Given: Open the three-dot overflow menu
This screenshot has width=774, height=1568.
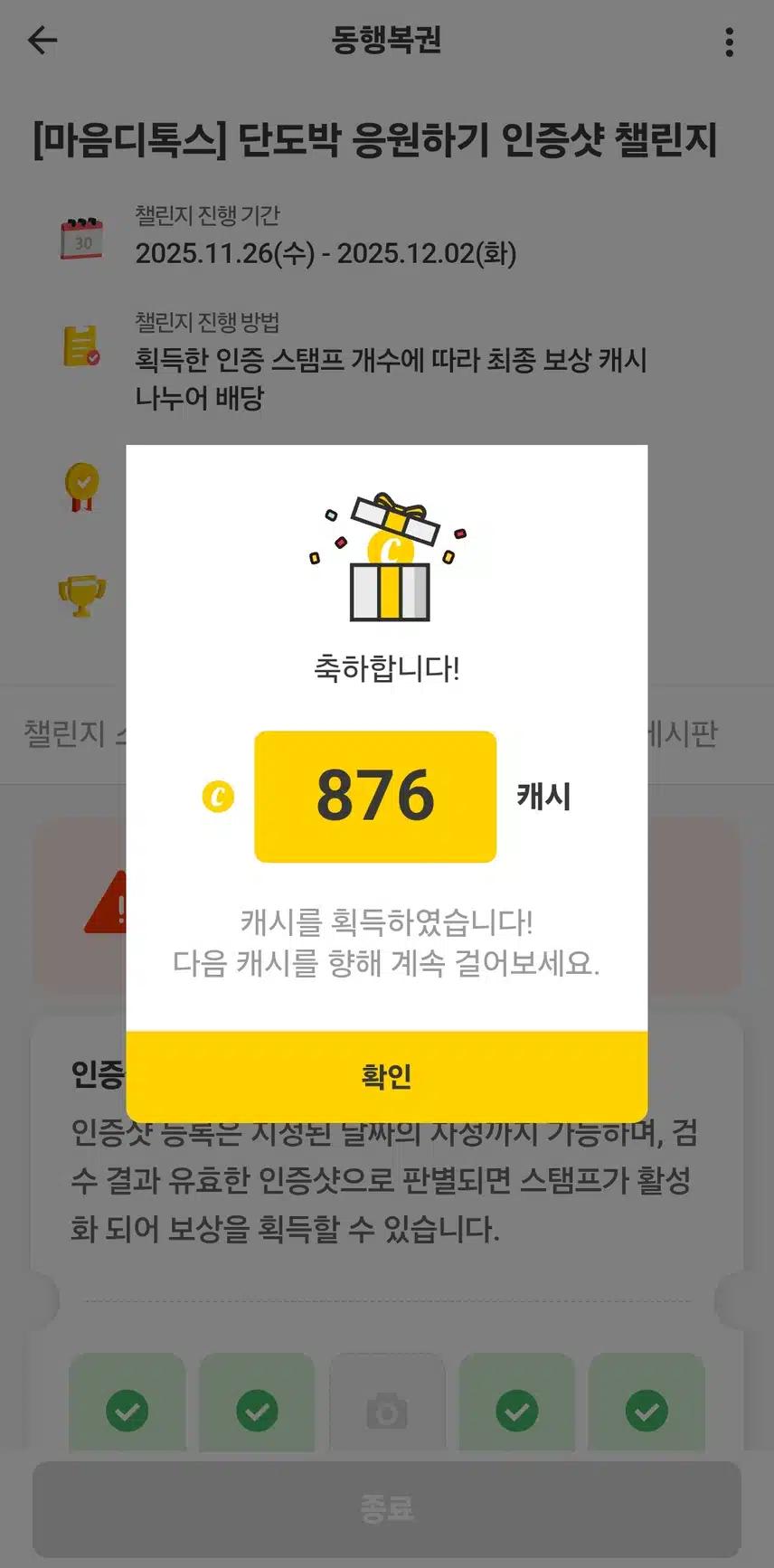Looking at the screenshot, I should tap(729, 42).
